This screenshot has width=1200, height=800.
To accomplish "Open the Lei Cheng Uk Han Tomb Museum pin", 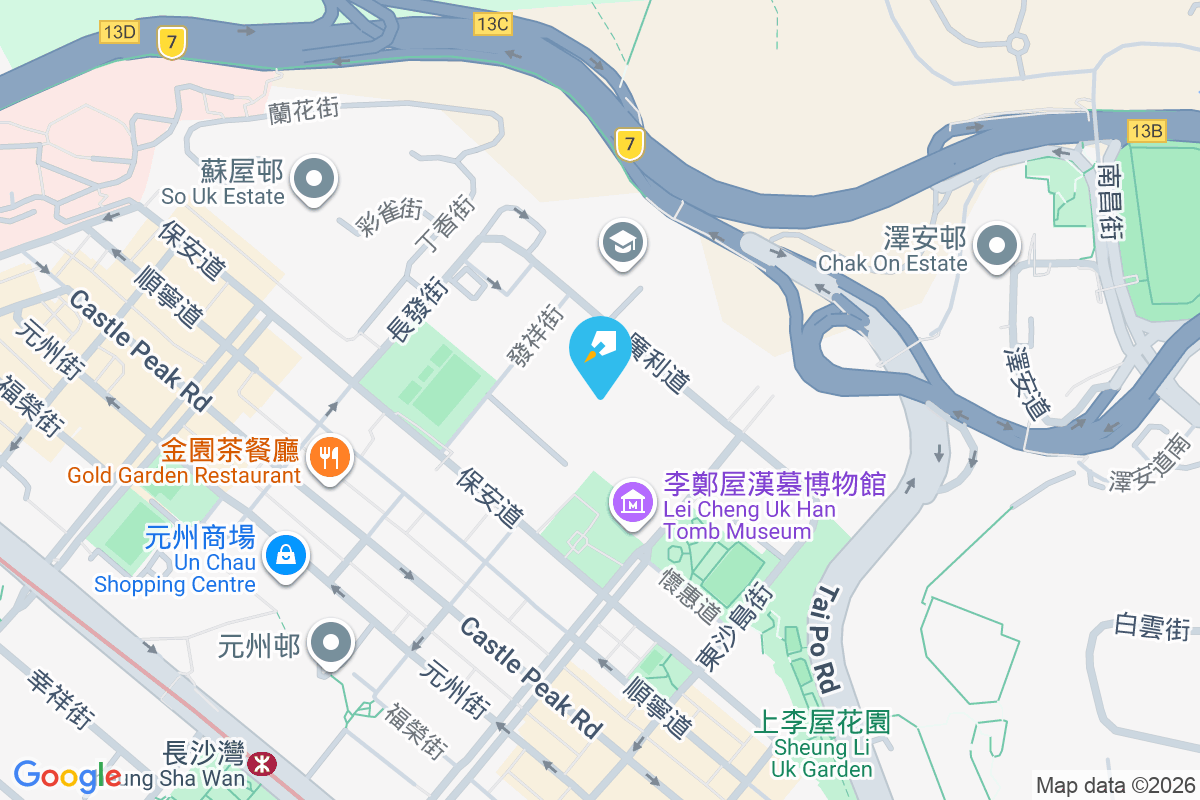I will point(633,501).
